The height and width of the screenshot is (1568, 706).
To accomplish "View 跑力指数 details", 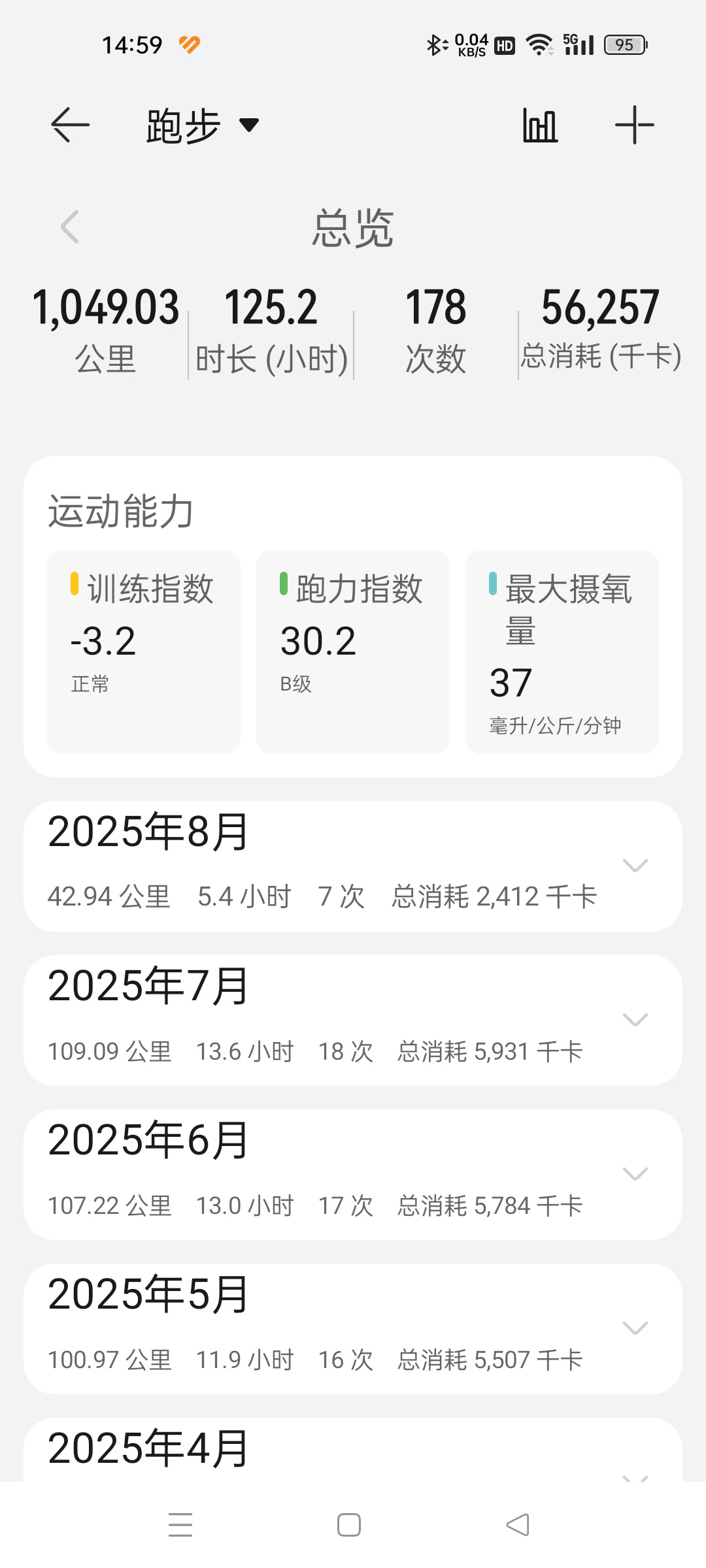I will [x=353, y=651].
